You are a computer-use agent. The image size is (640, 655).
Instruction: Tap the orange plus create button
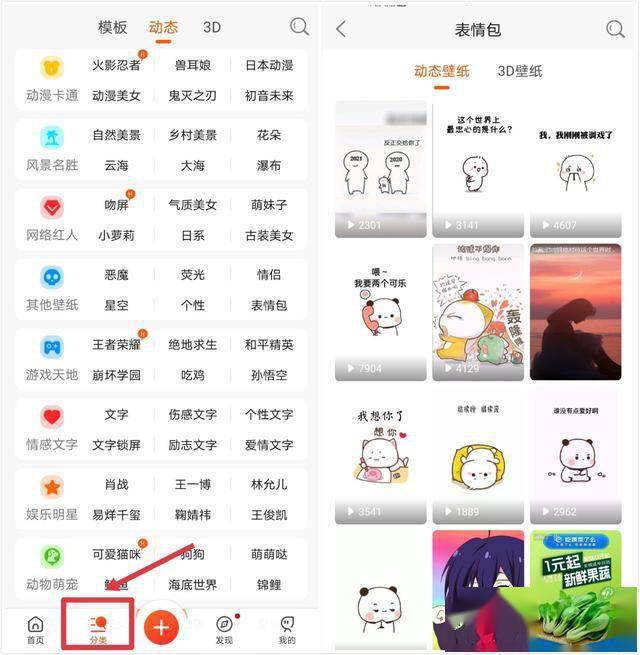point(161,627)
